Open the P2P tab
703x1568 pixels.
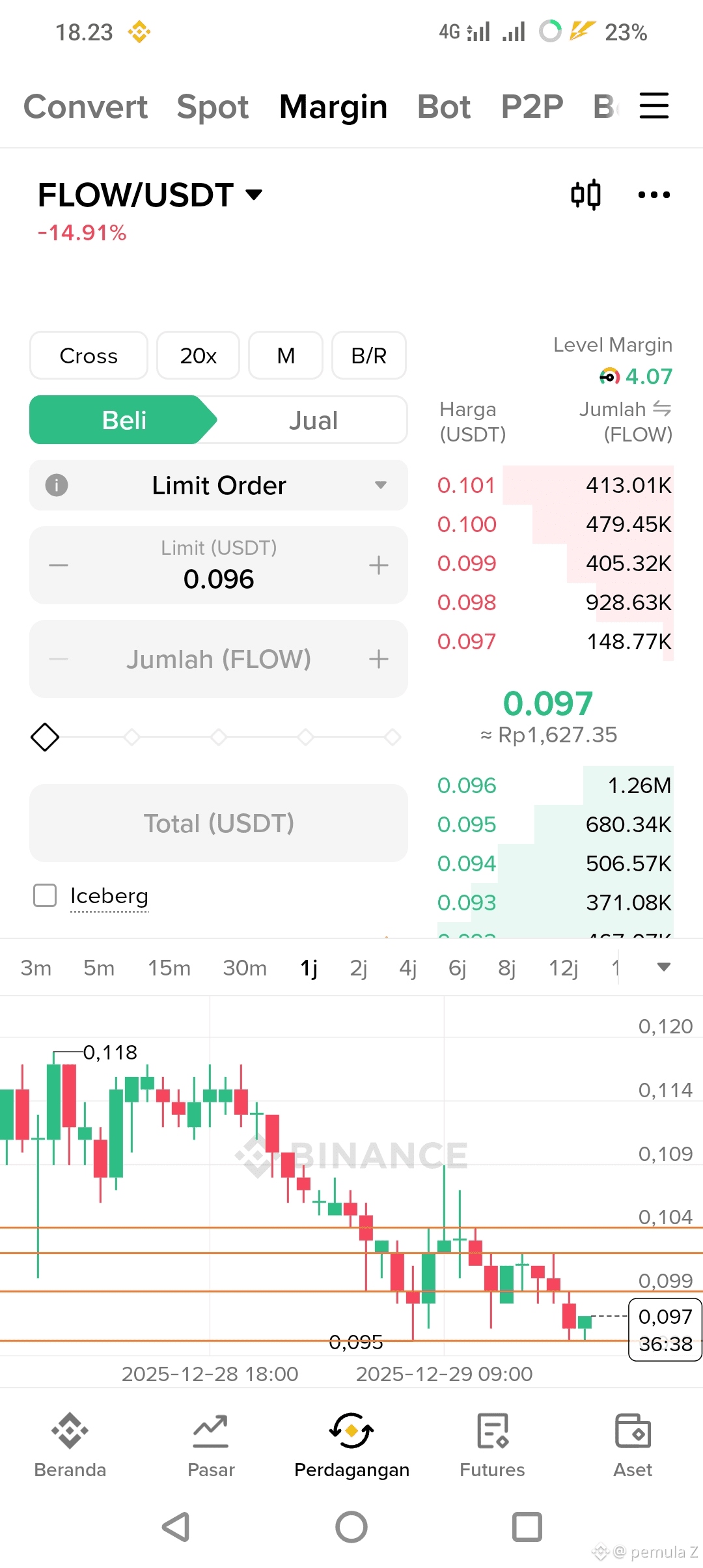click(532, 107)
